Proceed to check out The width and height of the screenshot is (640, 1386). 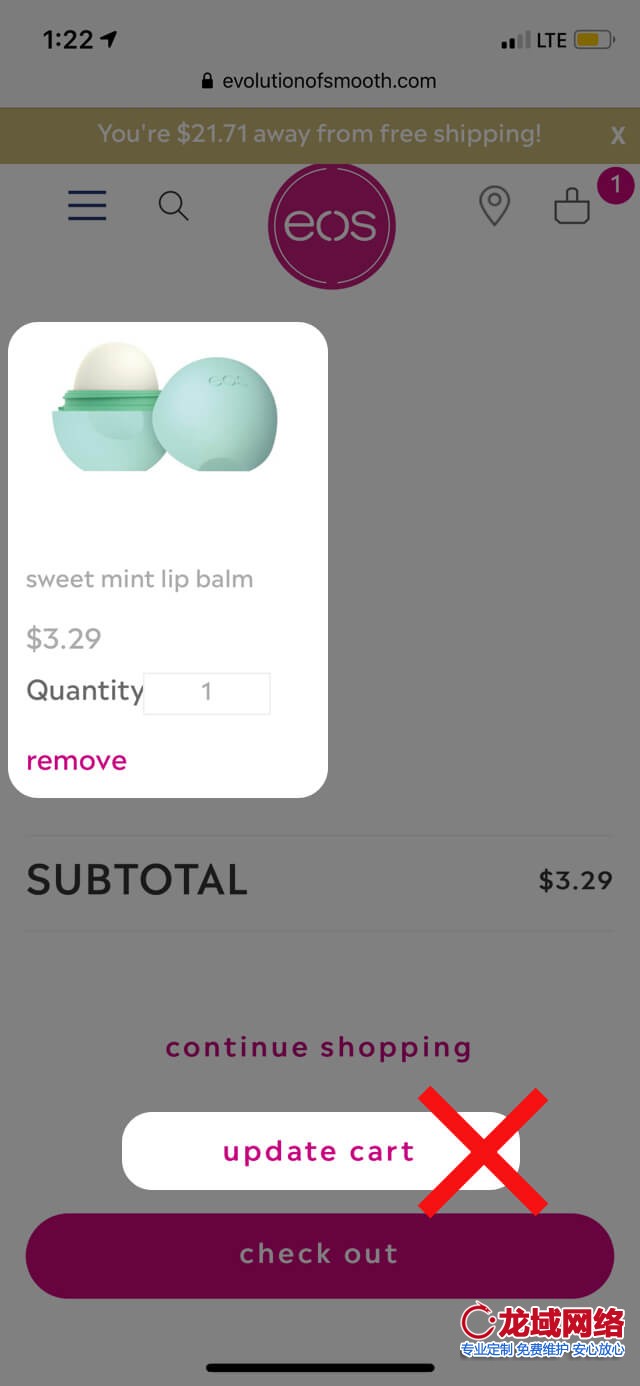(x=319, y=1255)
